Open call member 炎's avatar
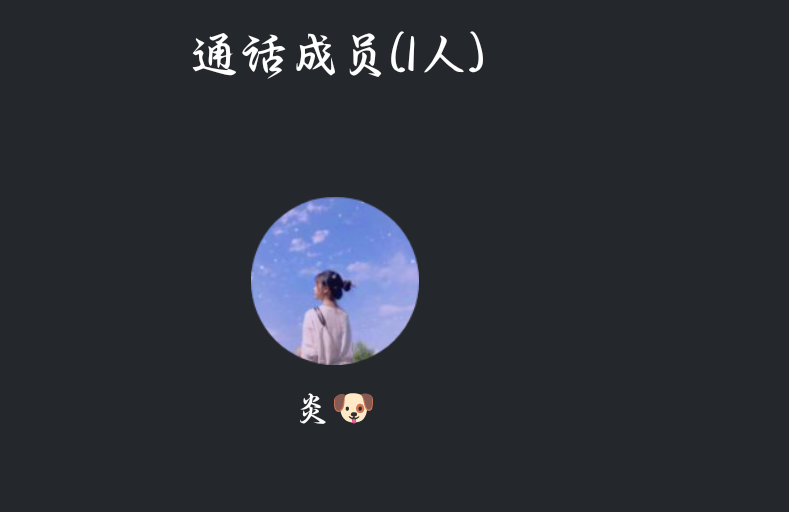The width and height of the screenshot is (789, 512). click(335, 281)
